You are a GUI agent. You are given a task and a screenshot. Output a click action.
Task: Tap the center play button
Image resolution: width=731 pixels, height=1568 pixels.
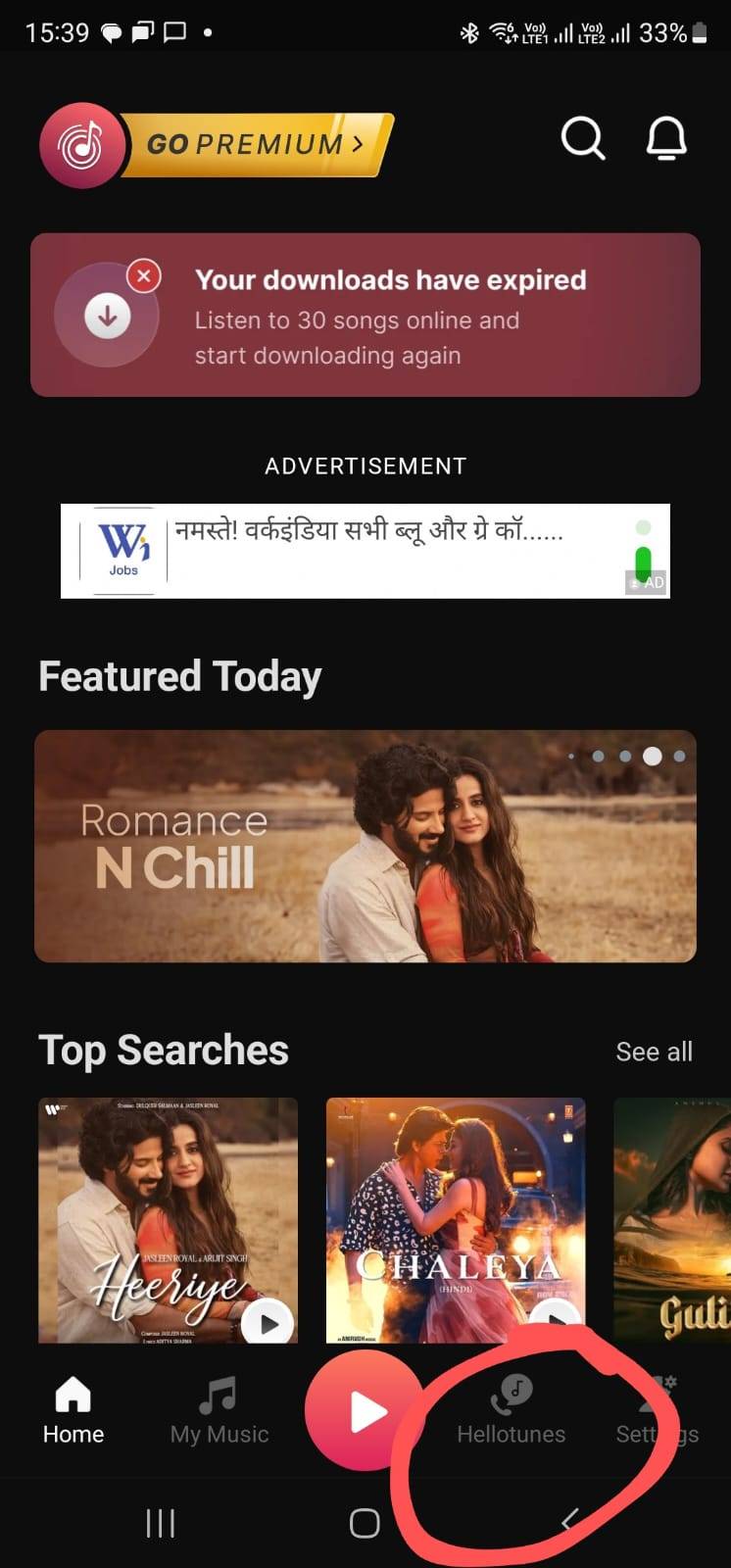365,1411
